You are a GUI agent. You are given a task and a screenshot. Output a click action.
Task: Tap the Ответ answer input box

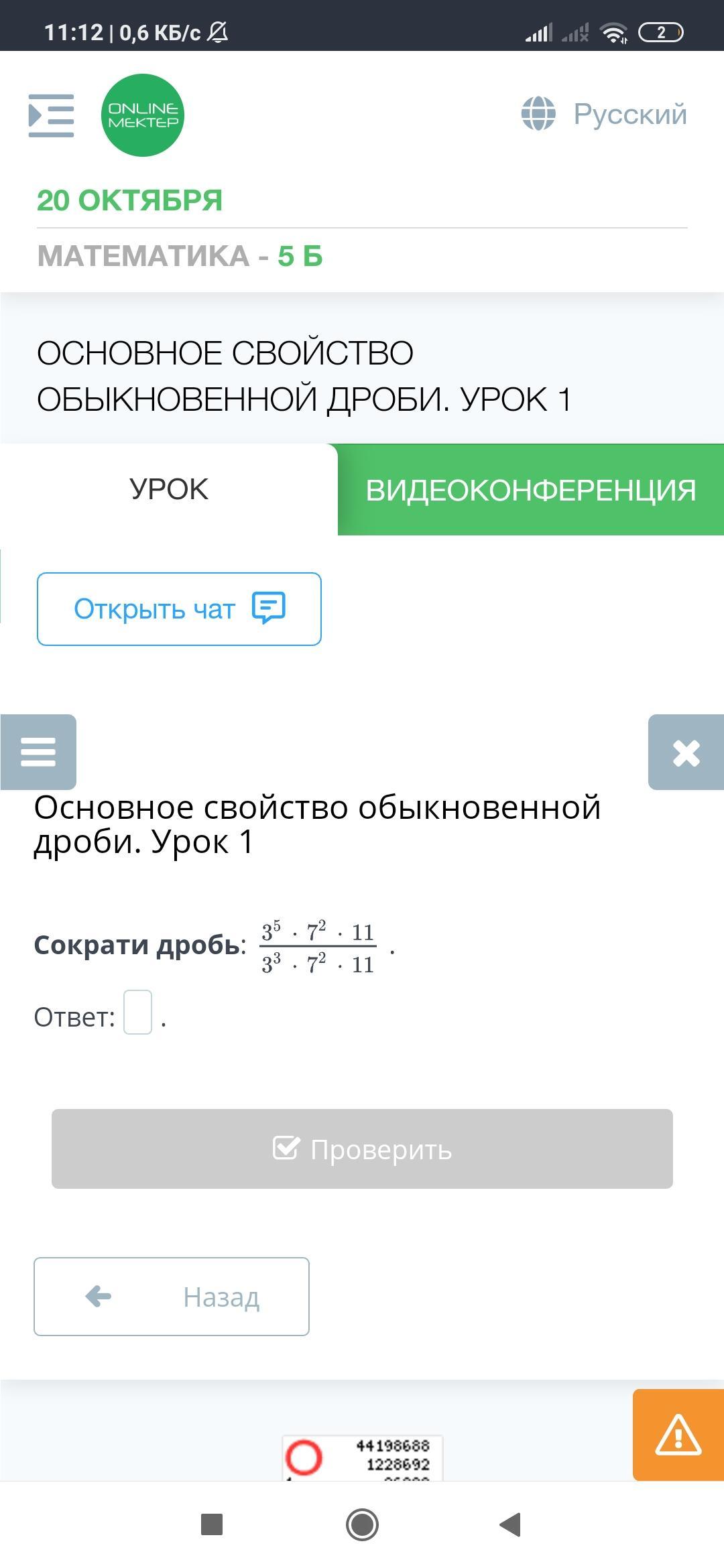[x=138, y=1012]
